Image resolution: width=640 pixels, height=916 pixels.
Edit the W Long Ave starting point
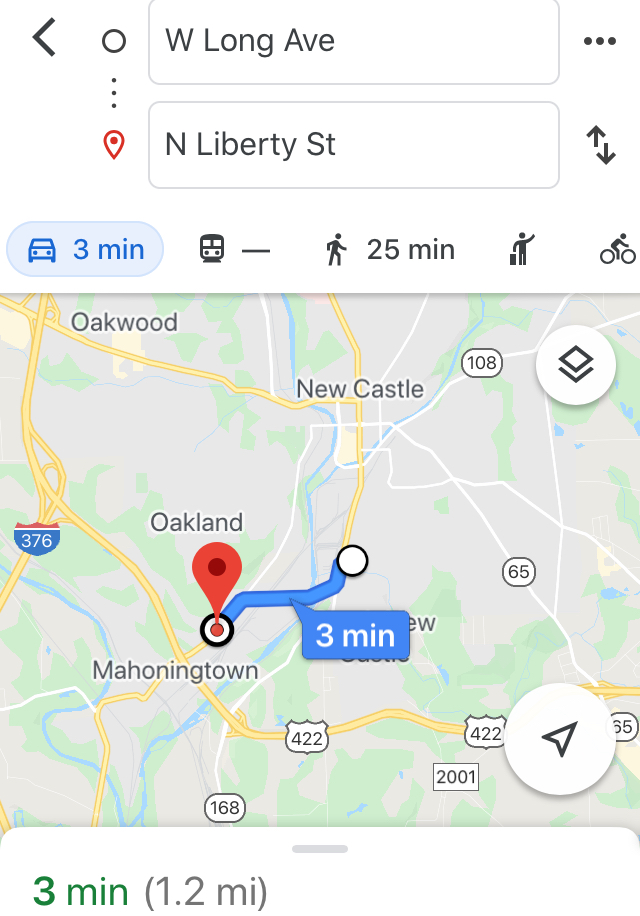coord(353,42)
